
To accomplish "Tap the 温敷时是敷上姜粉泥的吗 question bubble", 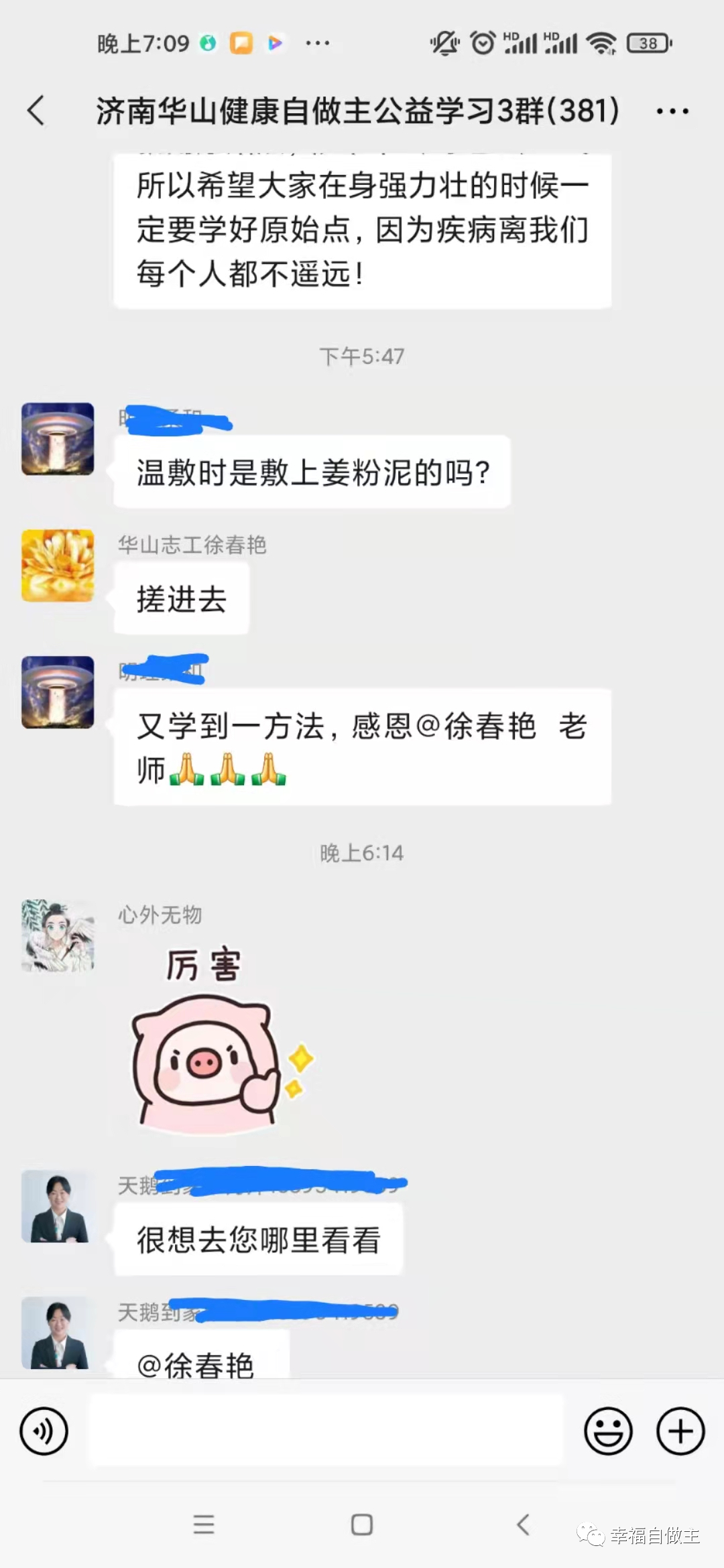I will click(312, 471).
